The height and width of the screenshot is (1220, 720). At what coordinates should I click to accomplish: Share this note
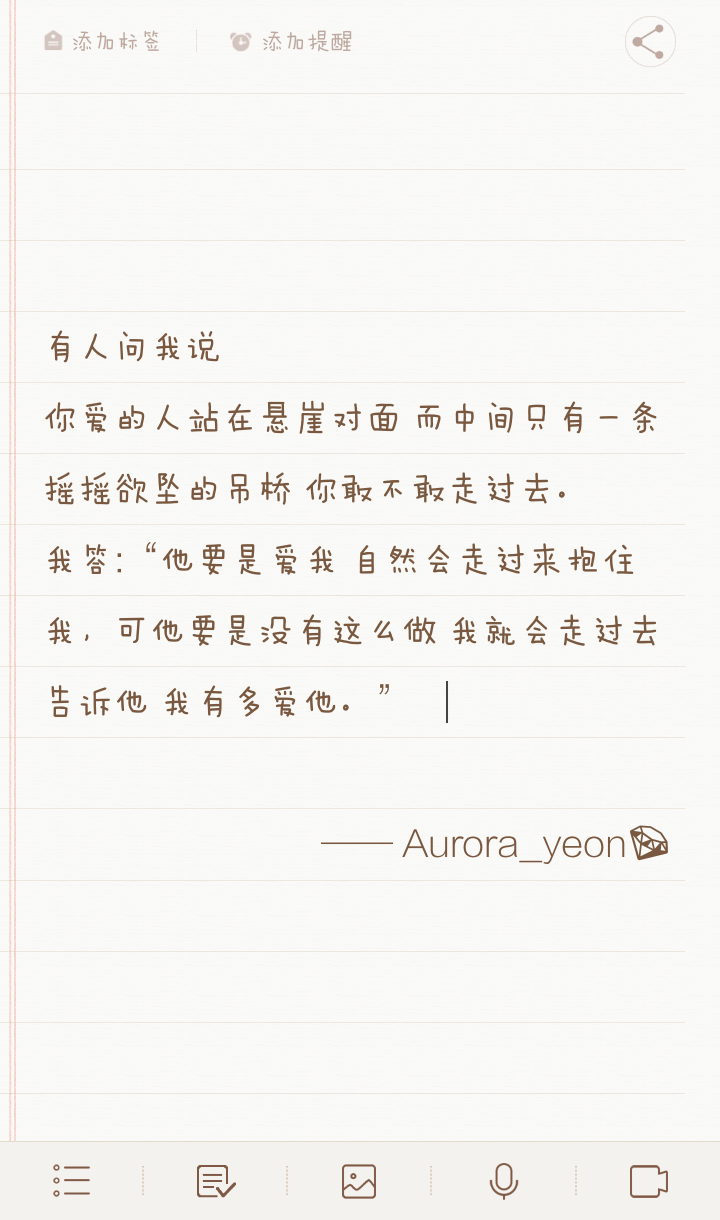650,42
